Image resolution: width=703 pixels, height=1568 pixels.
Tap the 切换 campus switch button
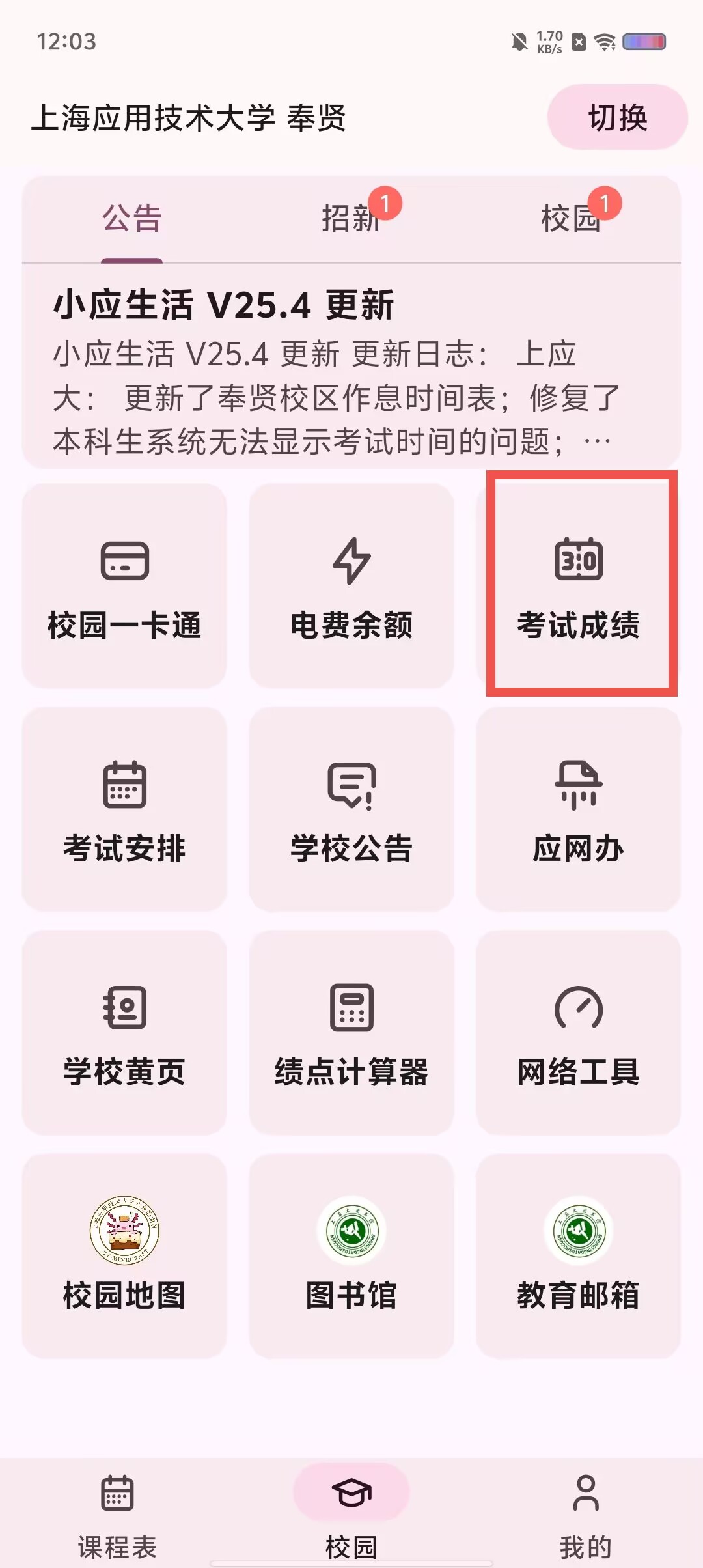coord(617,117)
